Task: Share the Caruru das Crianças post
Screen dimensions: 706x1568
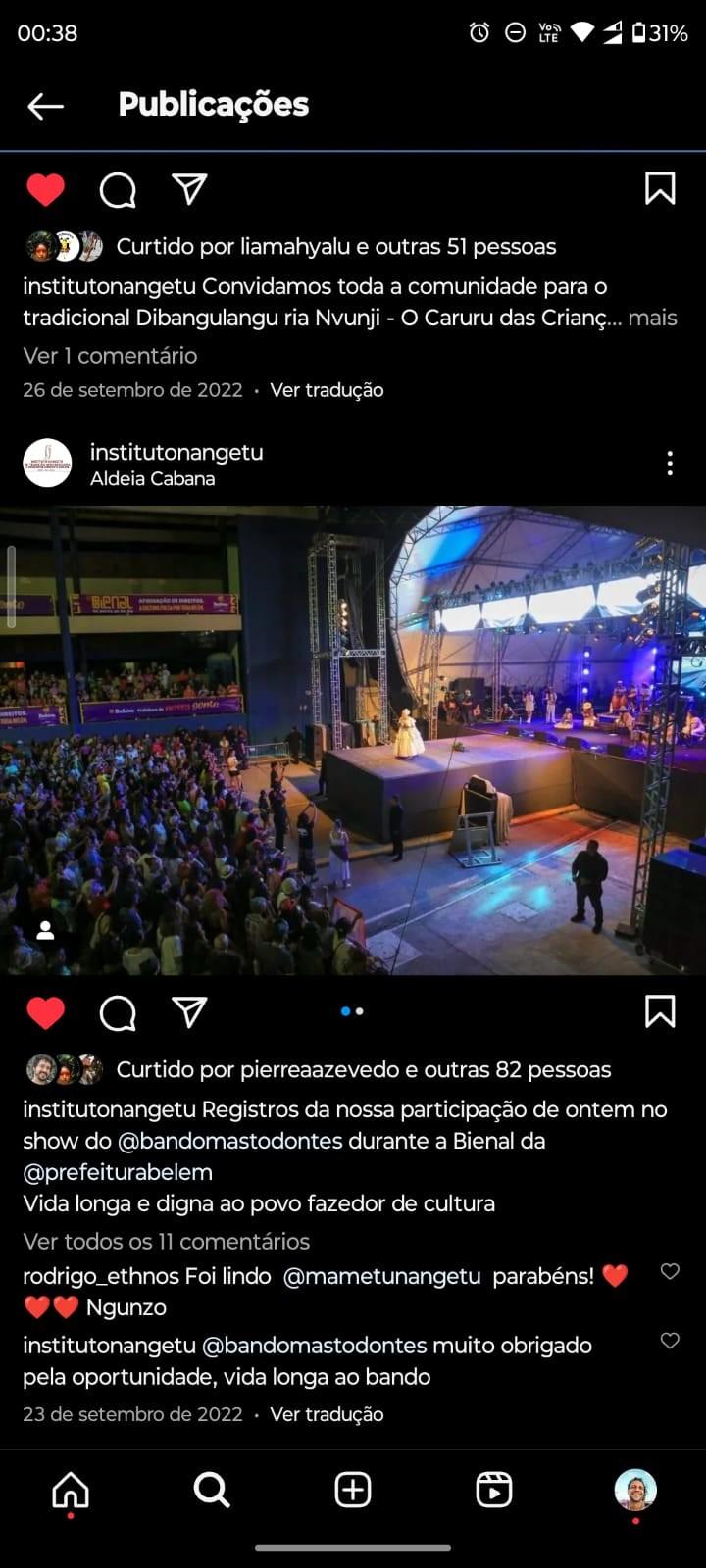Action: [189, 189]
